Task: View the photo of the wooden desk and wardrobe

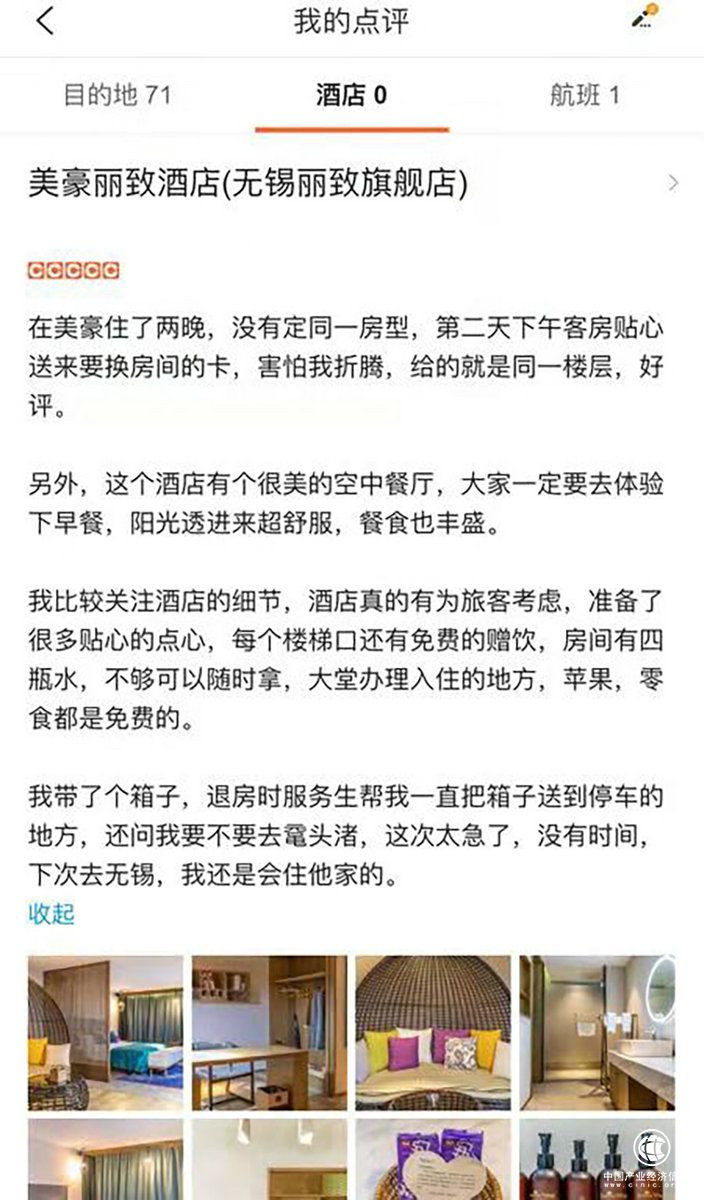Action: 270,1033
